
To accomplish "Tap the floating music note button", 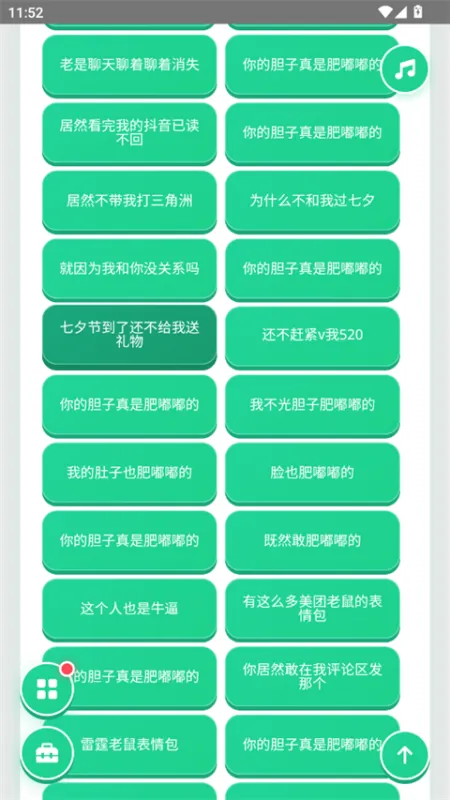I will click(405, 68).
